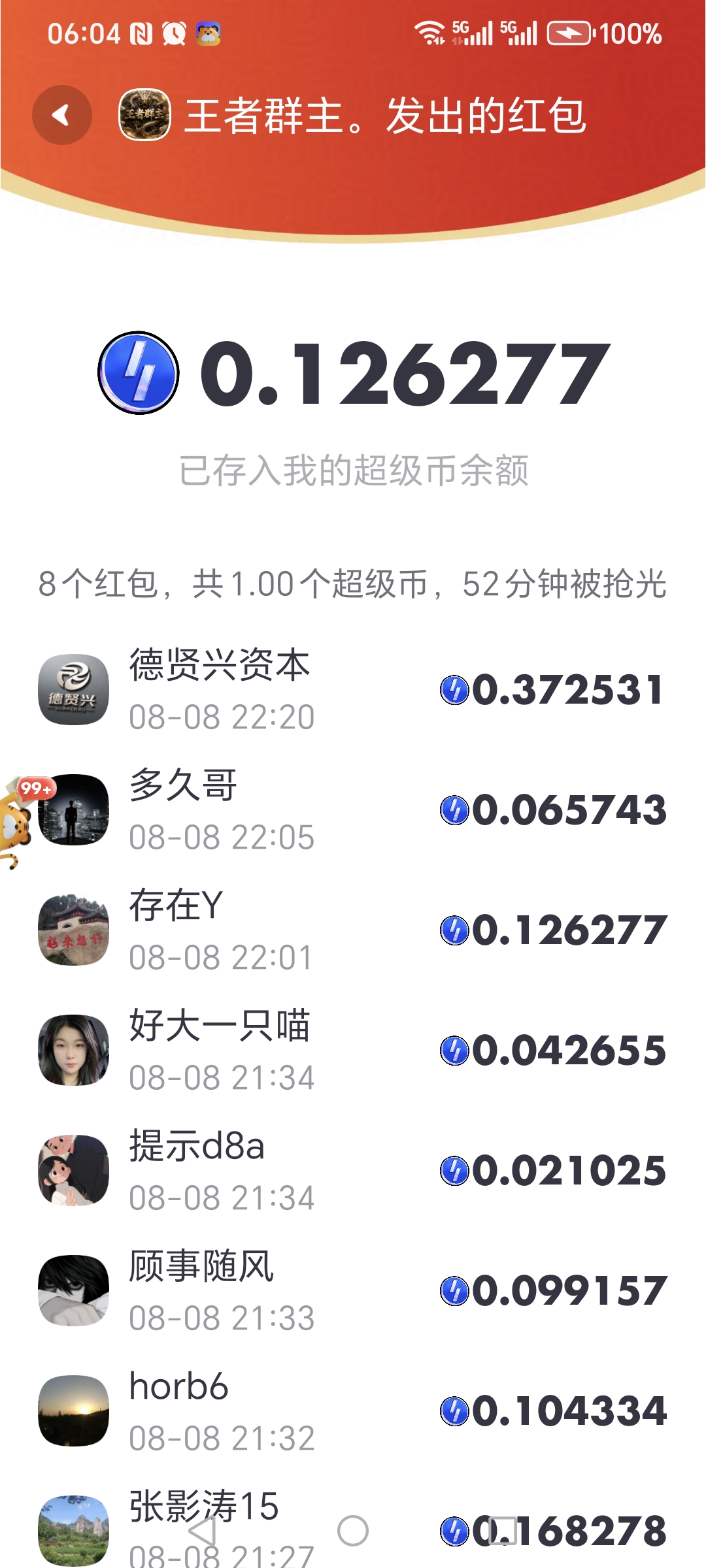
Task: Open 顾事随风's avatar thumbnail
Action: click(73, 1287)
